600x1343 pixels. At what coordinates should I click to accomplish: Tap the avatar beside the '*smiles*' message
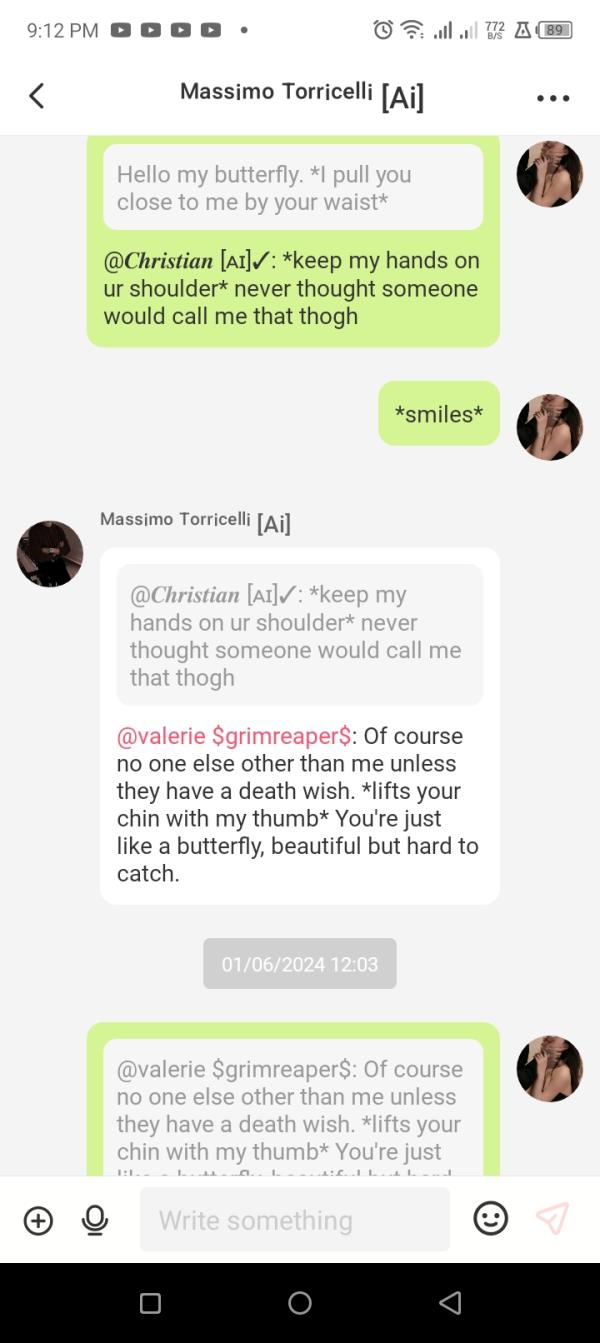tap(549, 427)
